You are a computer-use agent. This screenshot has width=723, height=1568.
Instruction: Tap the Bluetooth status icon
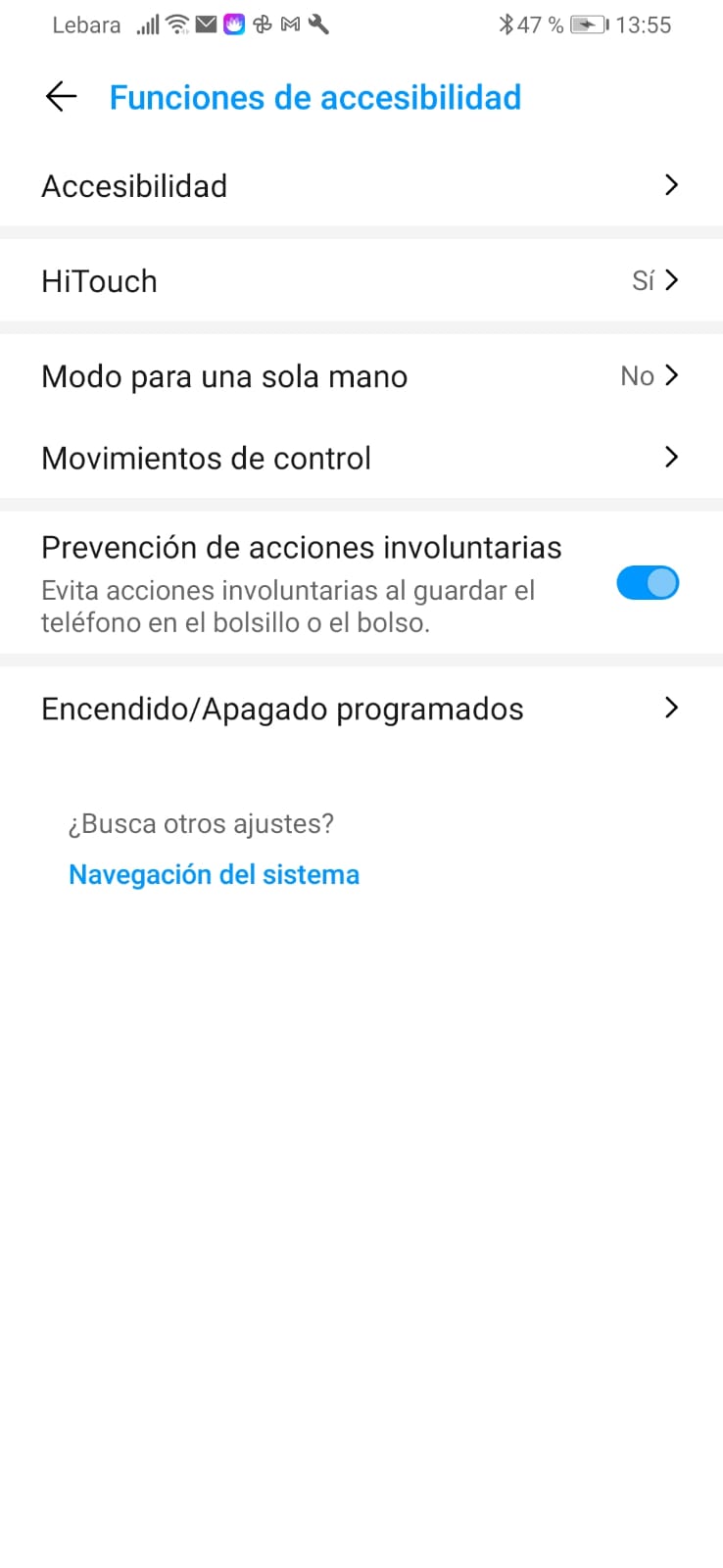(x=507, y=24)
